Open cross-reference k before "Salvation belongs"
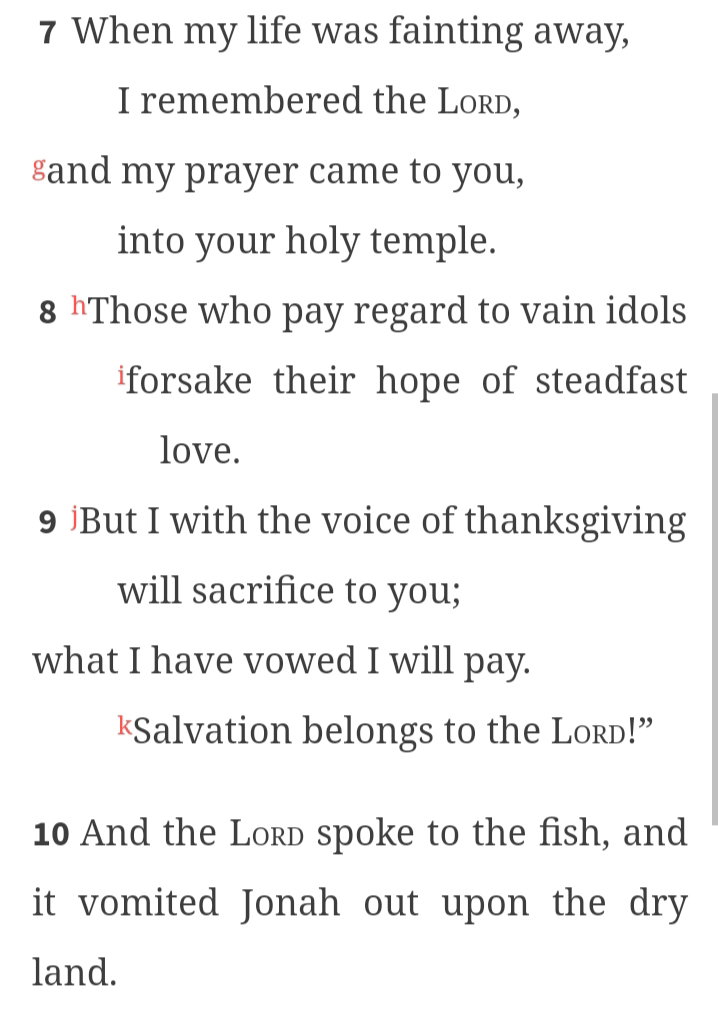718x1012 pixels. [x=125, y=725]
